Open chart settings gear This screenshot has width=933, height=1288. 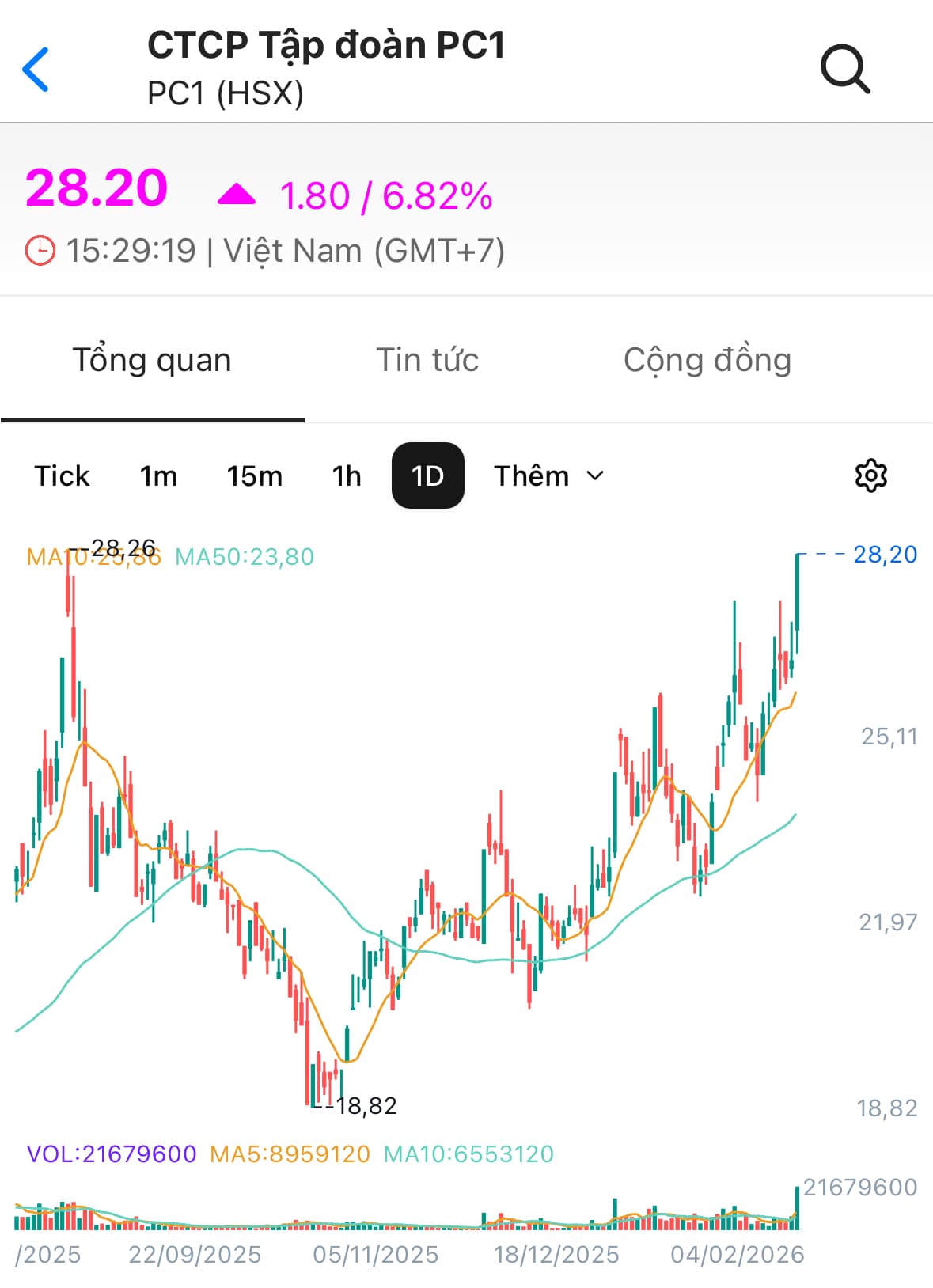tap(870, 475)
